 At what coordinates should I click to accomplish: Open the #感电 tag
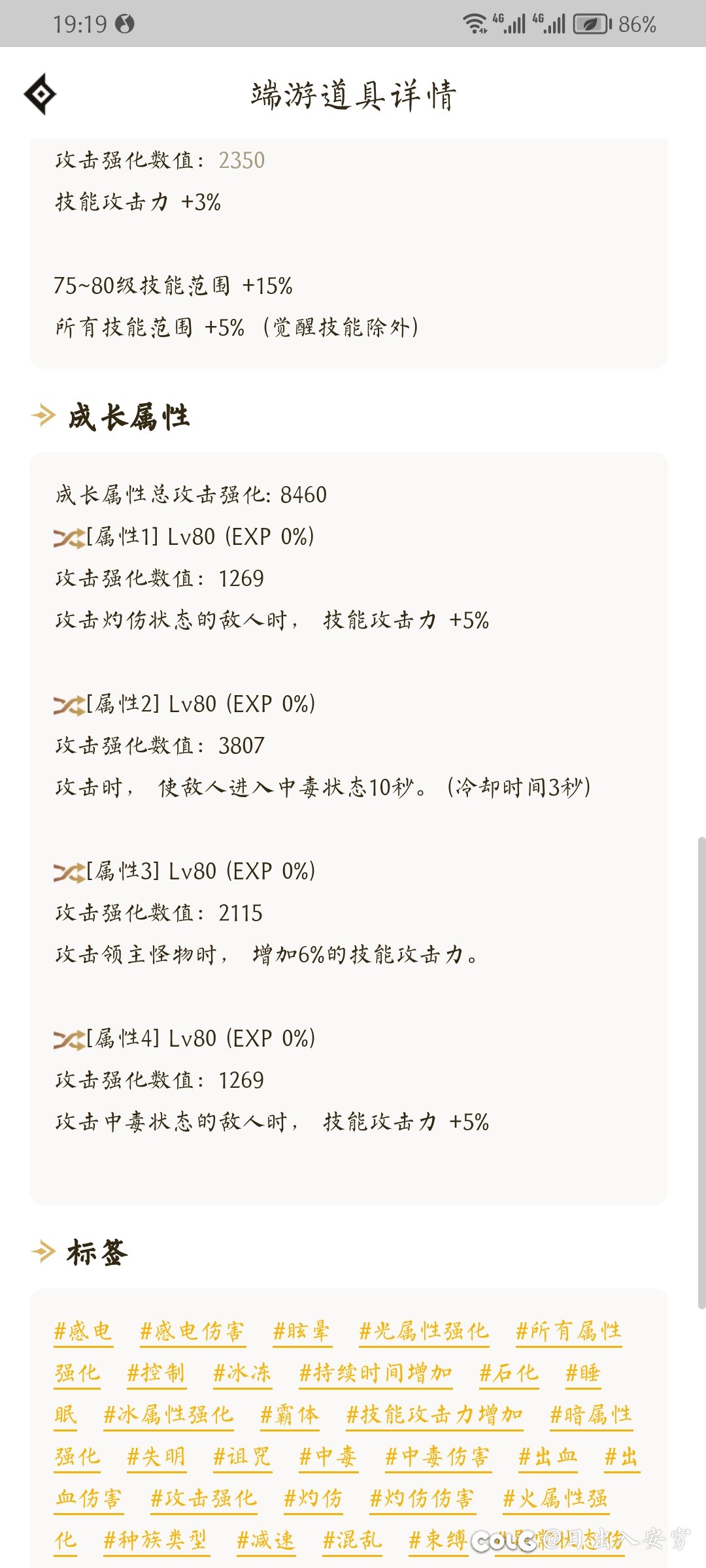tap(83, 1331)
